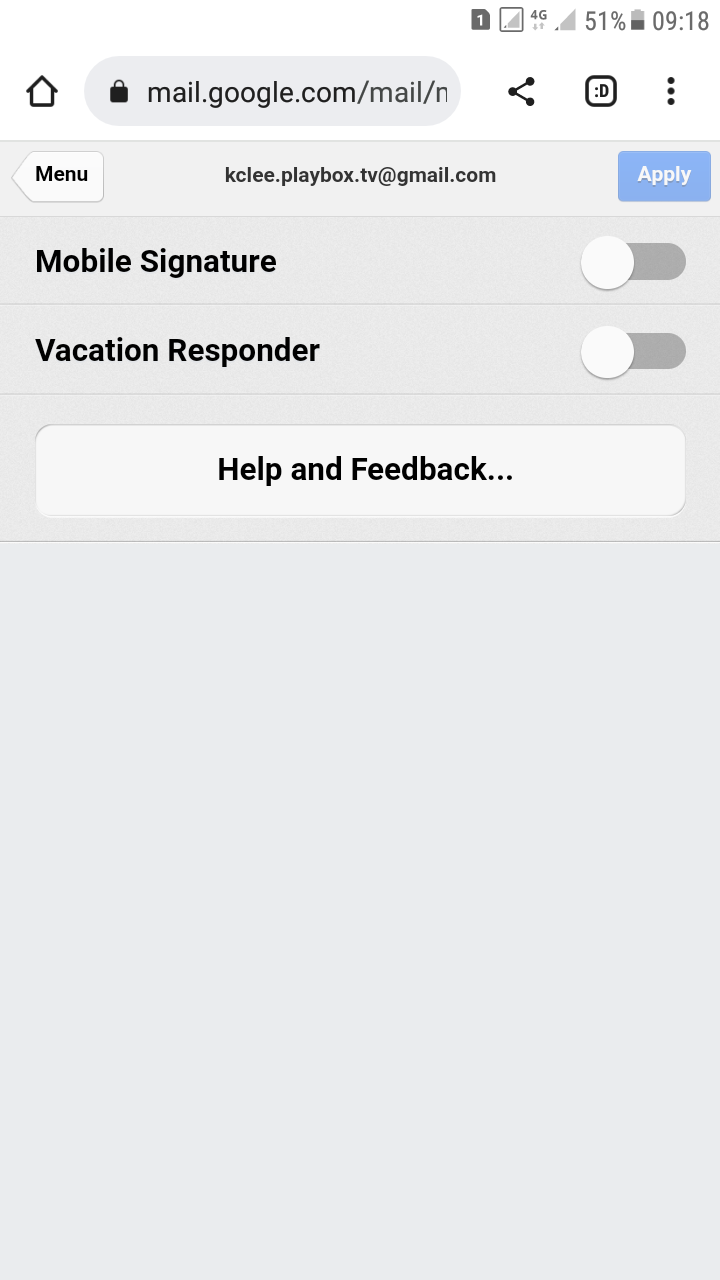720x1280 pixels.
Task: Open the browser share icon
Action: (x=522, y=91)
